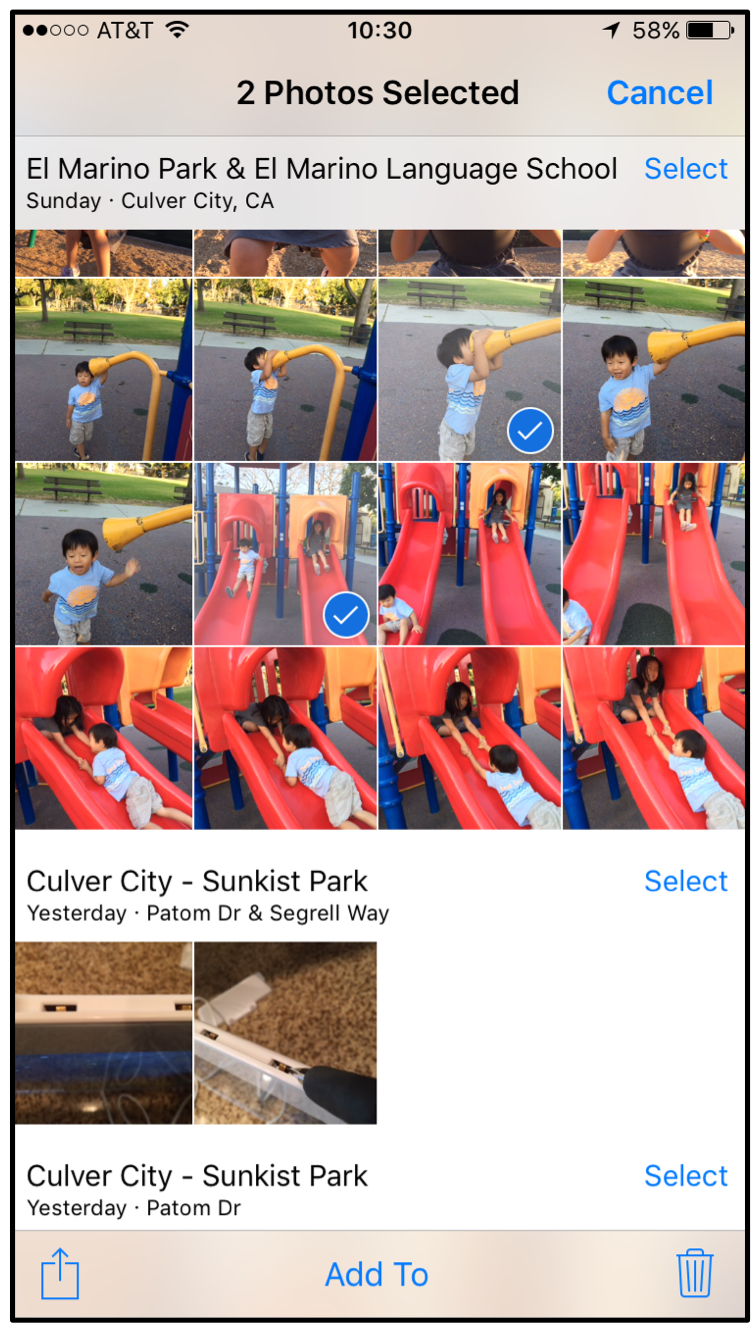Select all in Patom Dr only group

click(686, 1176)
